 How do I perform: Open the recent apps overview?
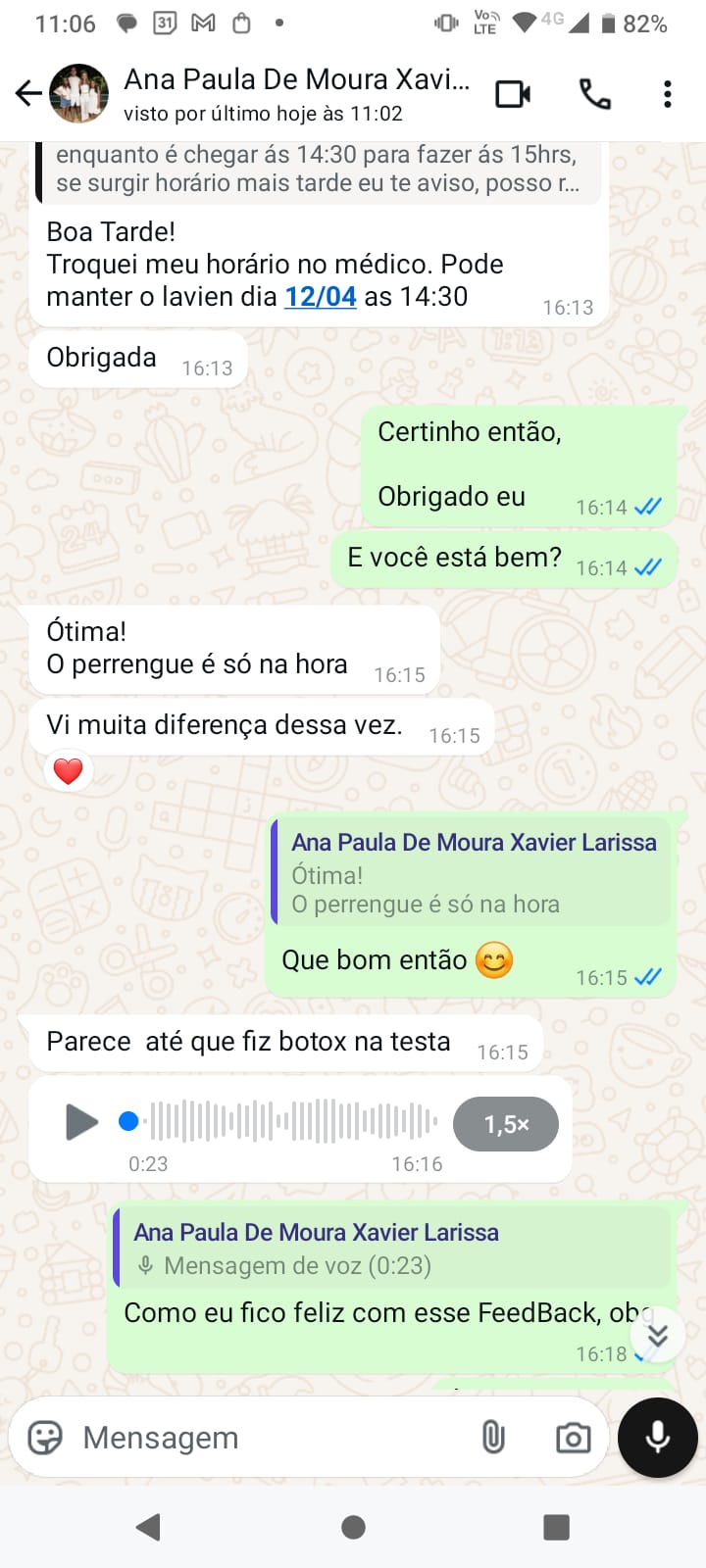point(556,1527)
